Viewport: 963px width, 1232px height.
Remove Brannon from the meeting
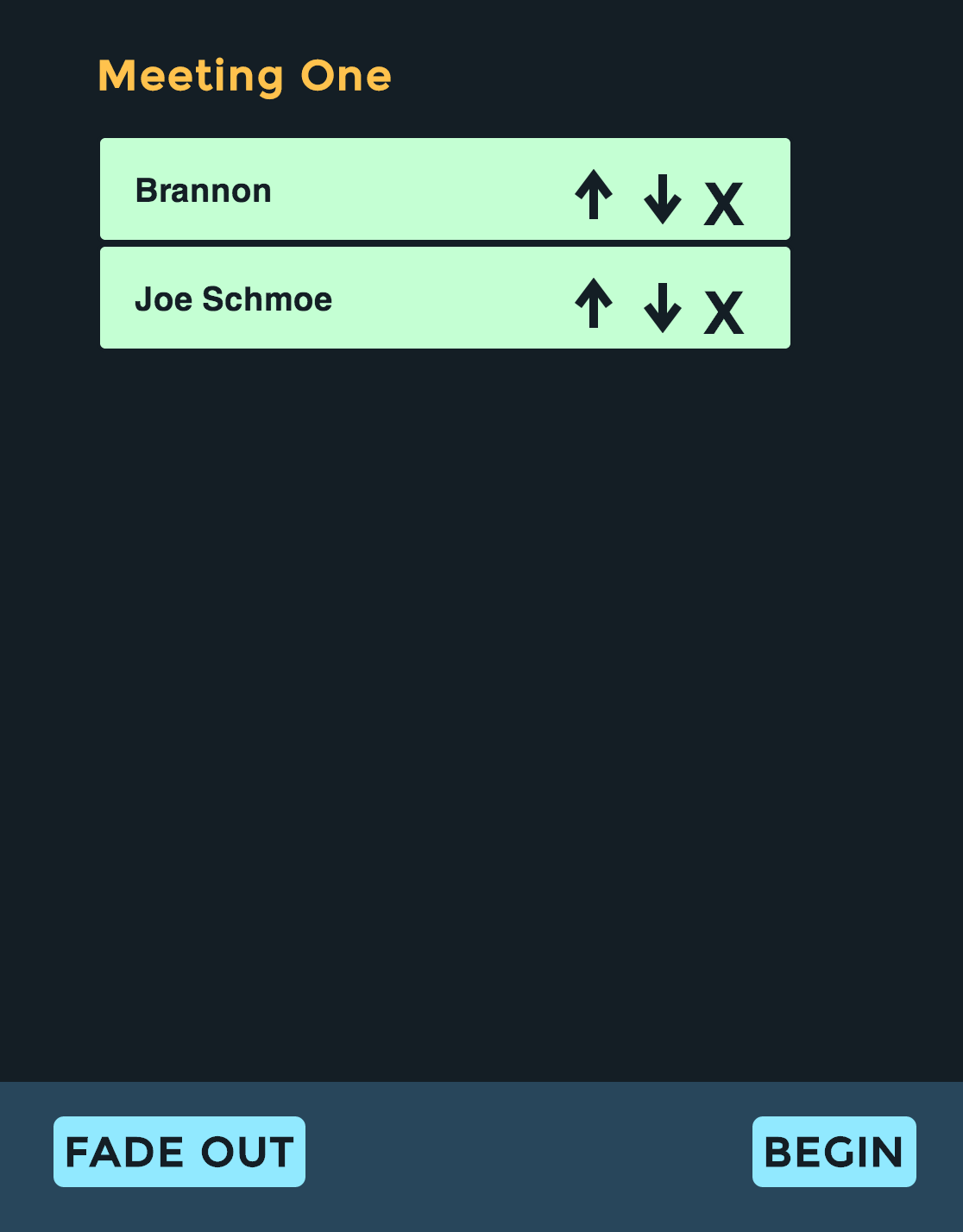pyautogui.click(x=723, y=204)
